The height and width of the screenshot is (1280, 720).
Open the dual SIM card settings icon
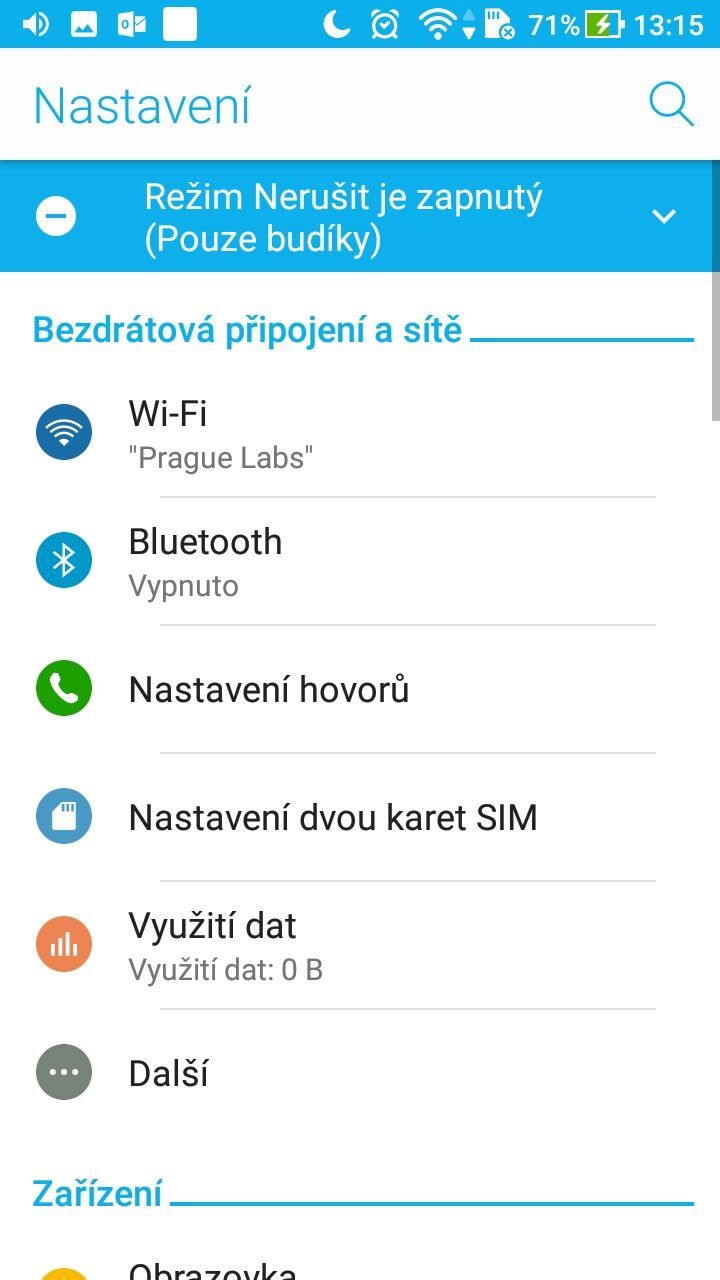63,816
